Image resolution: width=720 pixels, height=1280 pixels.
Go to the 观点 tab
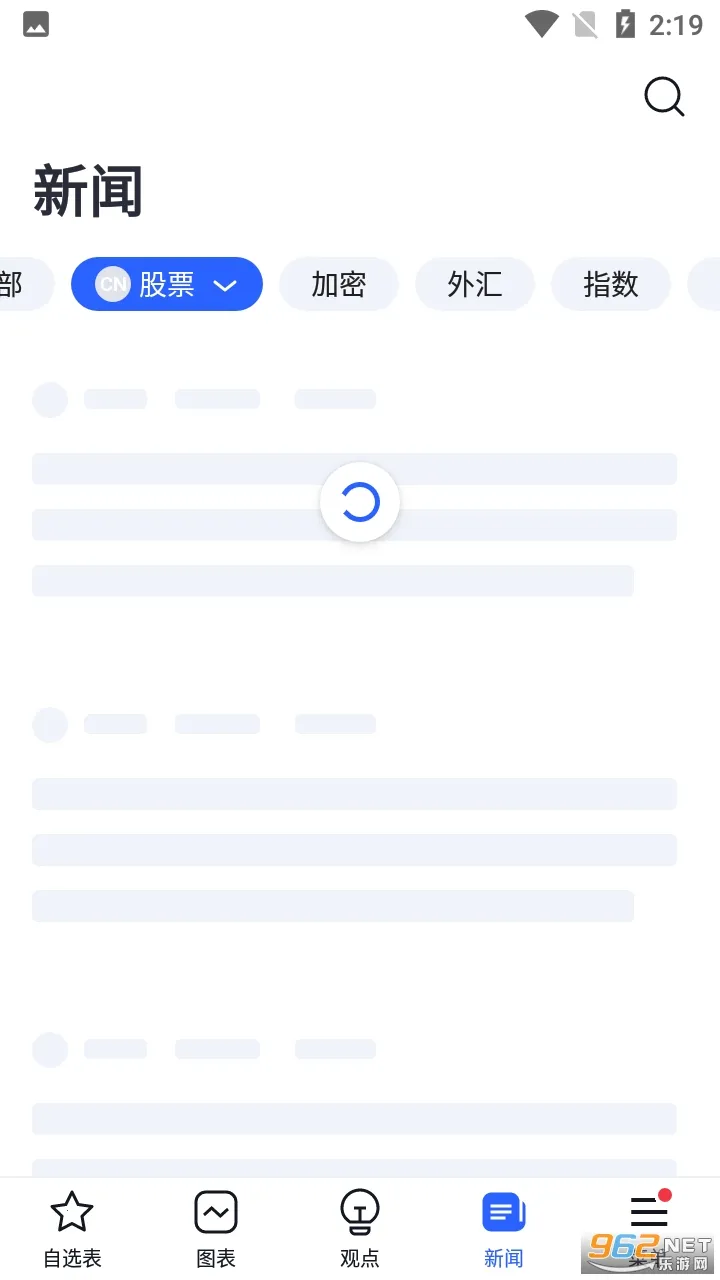pos(360,1230)
